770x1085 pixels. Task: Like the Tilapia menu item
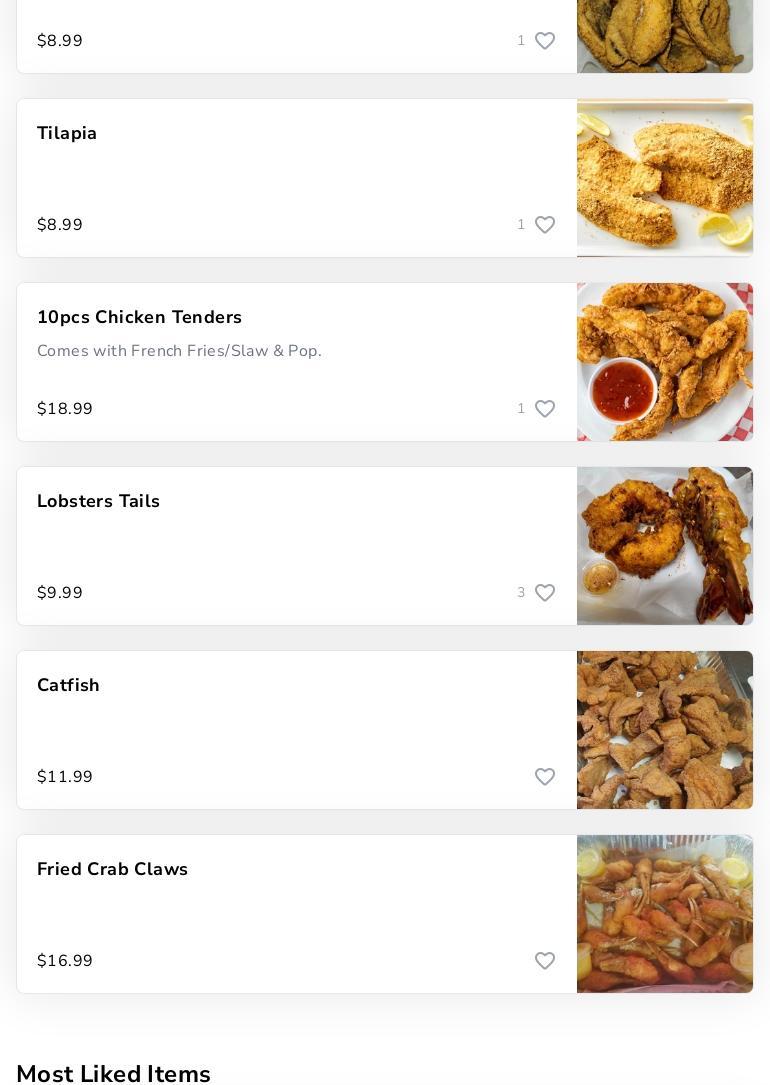(x=545, y=225)
